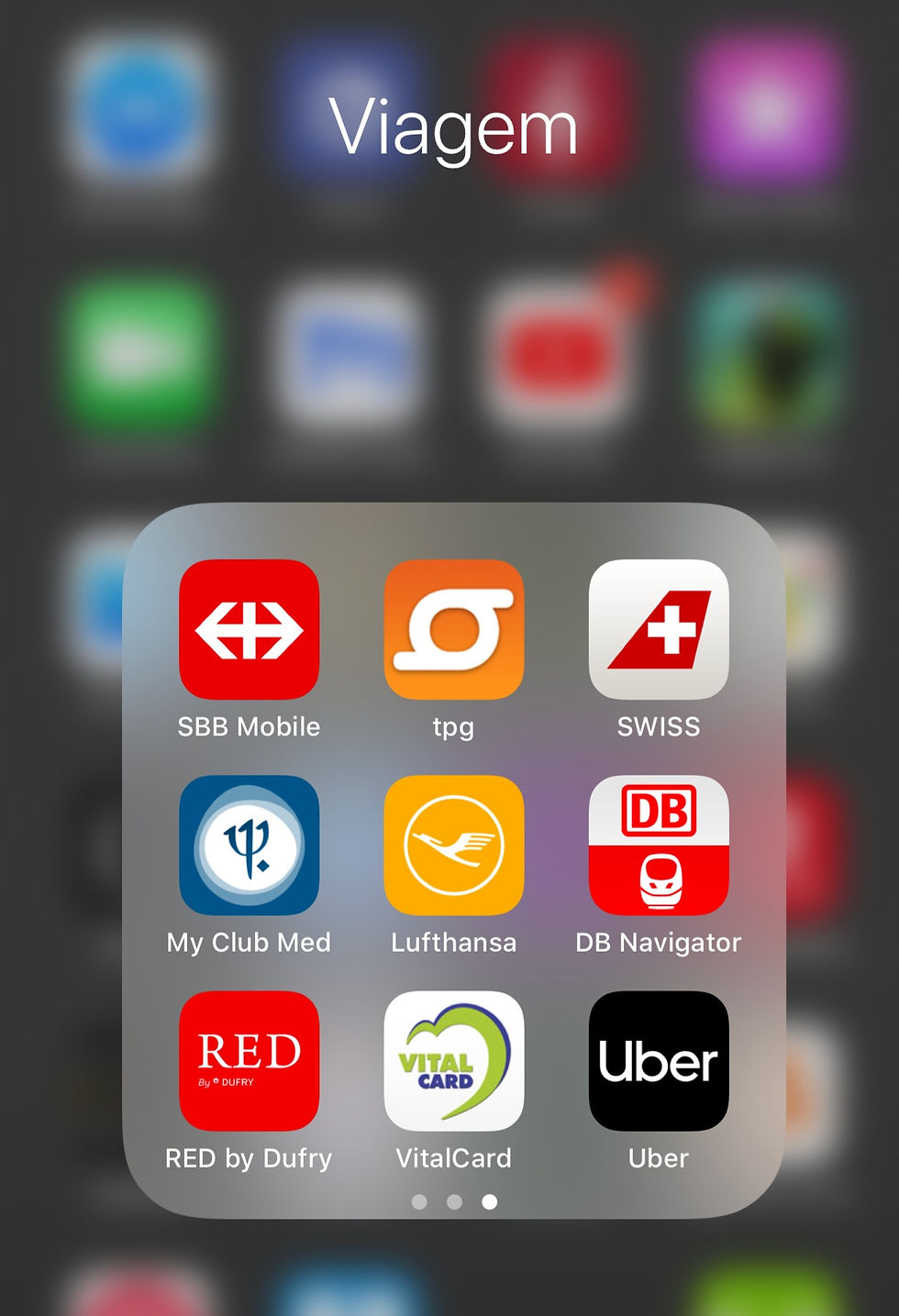Screen dimensions: 899x1316
Task: Open the SBB Mobile app
Action: click(249, 630)
